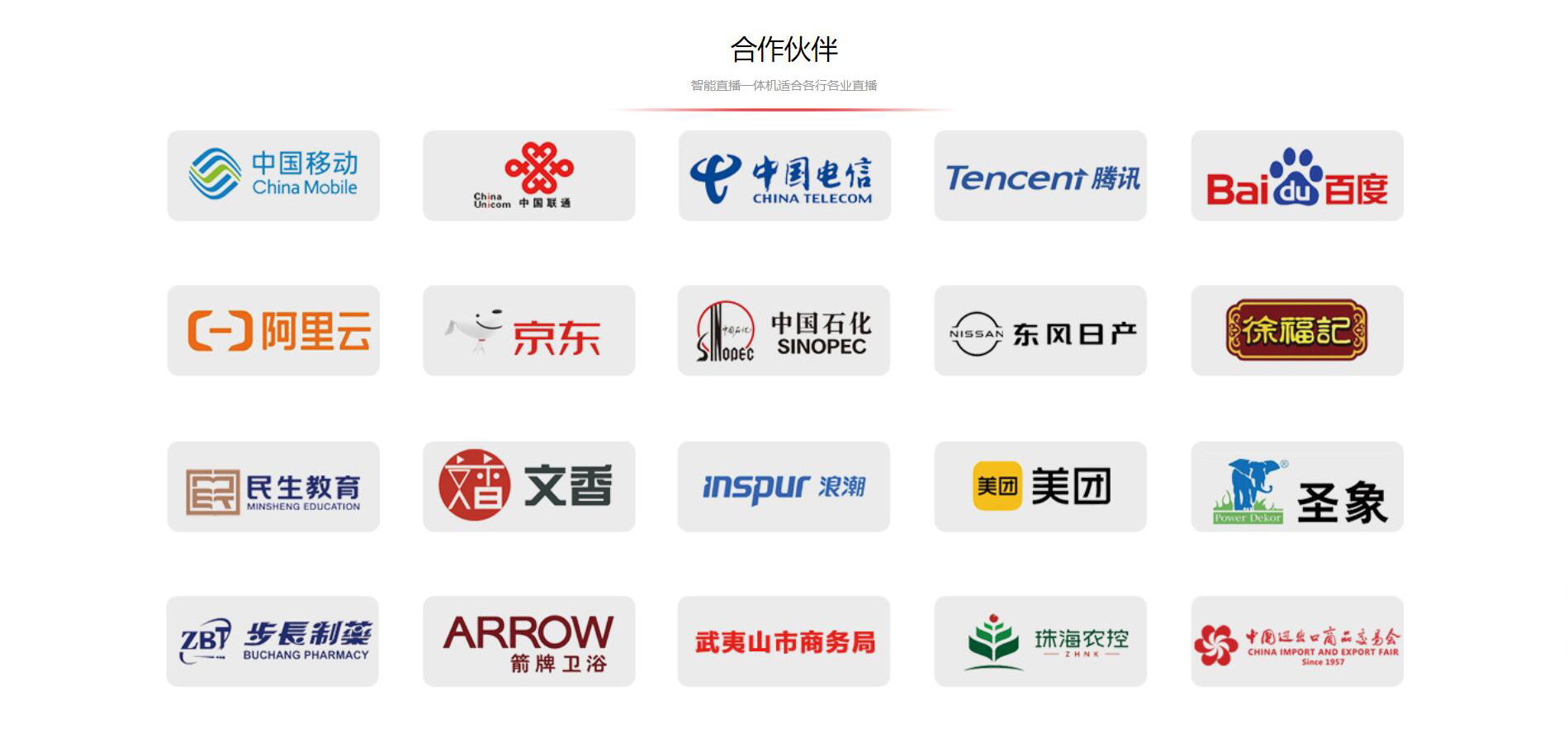Tap the China Import and Export Fair tile

tap(1296, 641)
